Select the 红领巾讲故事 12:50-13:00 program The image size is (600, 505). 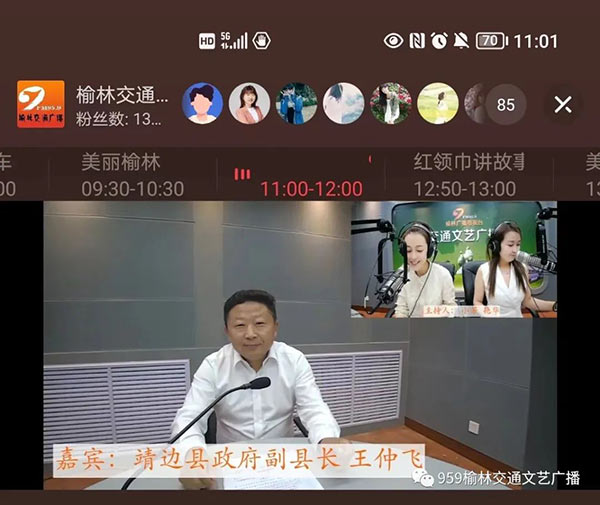coord(467,175)
